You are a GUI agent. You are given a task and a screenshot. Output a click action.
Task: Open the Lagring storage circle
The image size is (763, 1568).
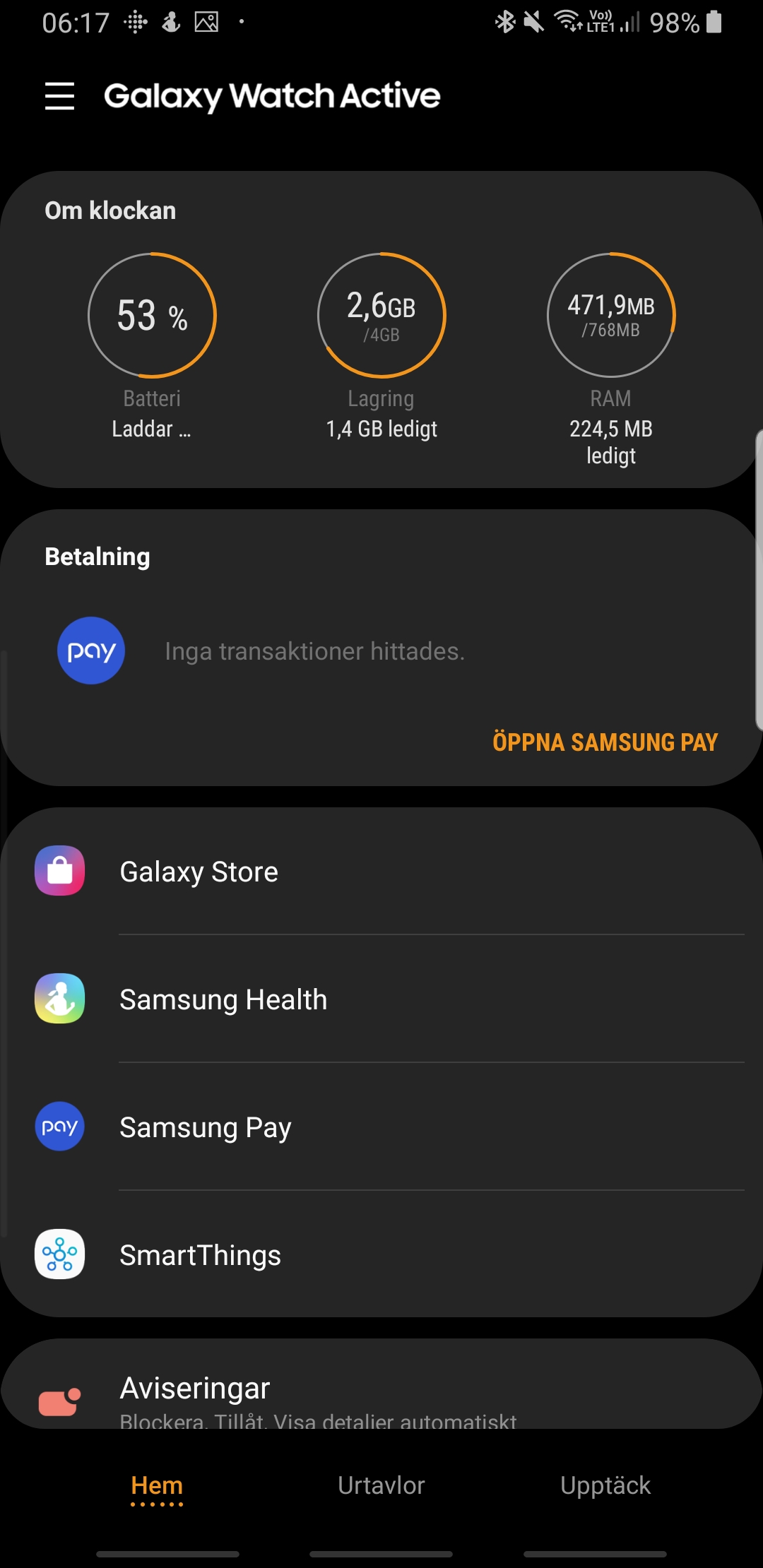click(x=381, y=316)
